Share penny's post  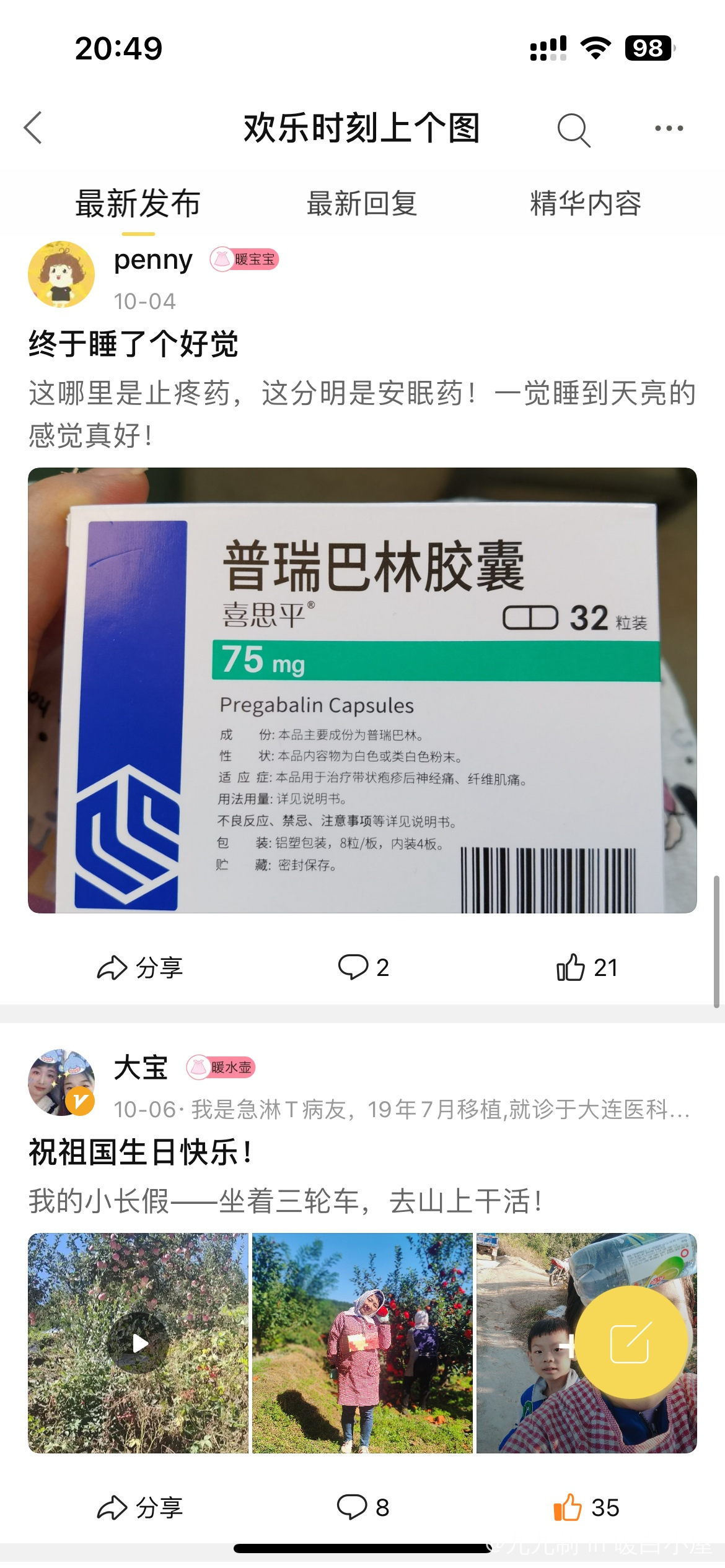coord(139,967)
